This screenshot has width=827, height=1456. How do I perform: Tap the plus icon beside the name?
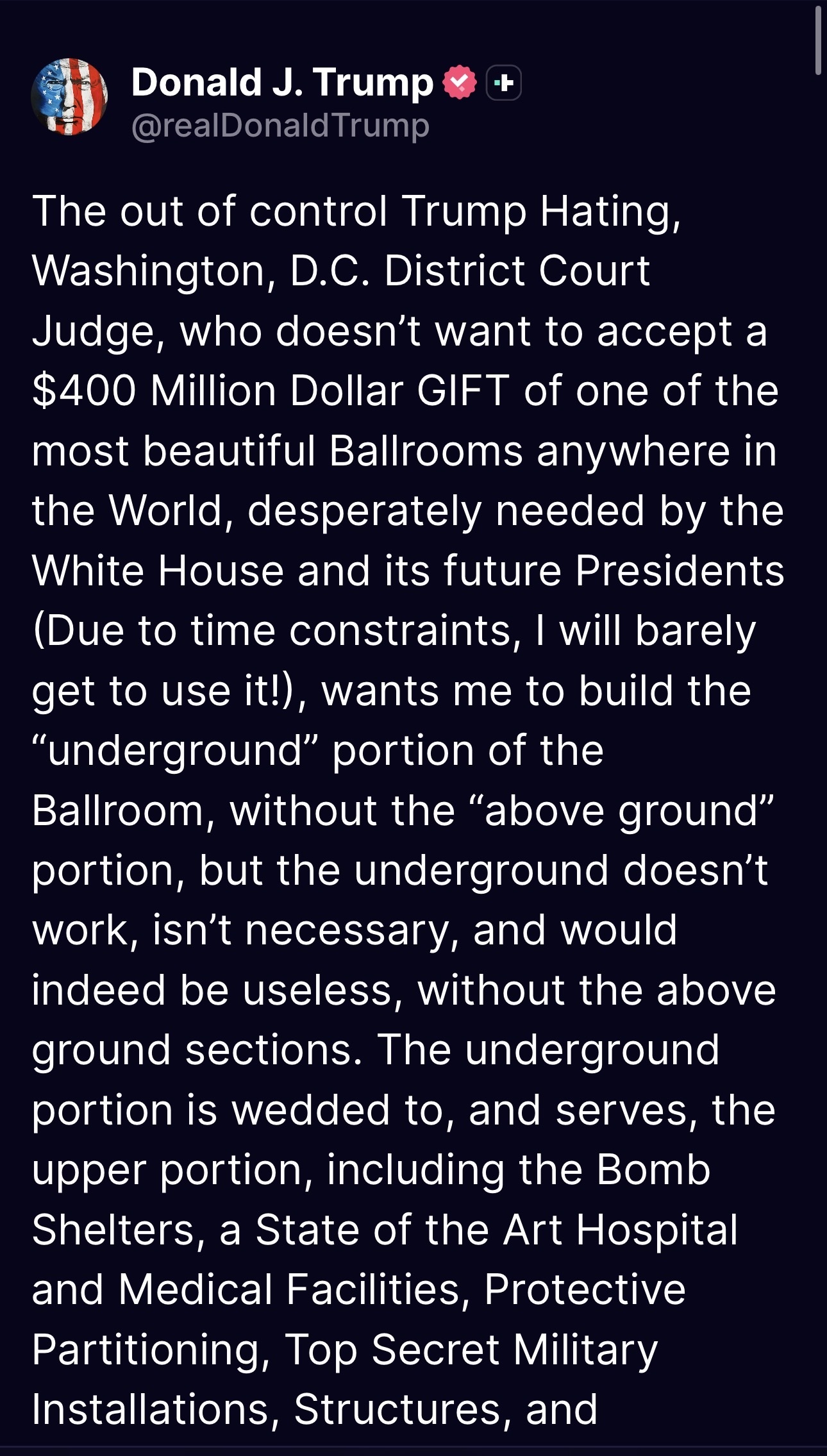point(504,83)
